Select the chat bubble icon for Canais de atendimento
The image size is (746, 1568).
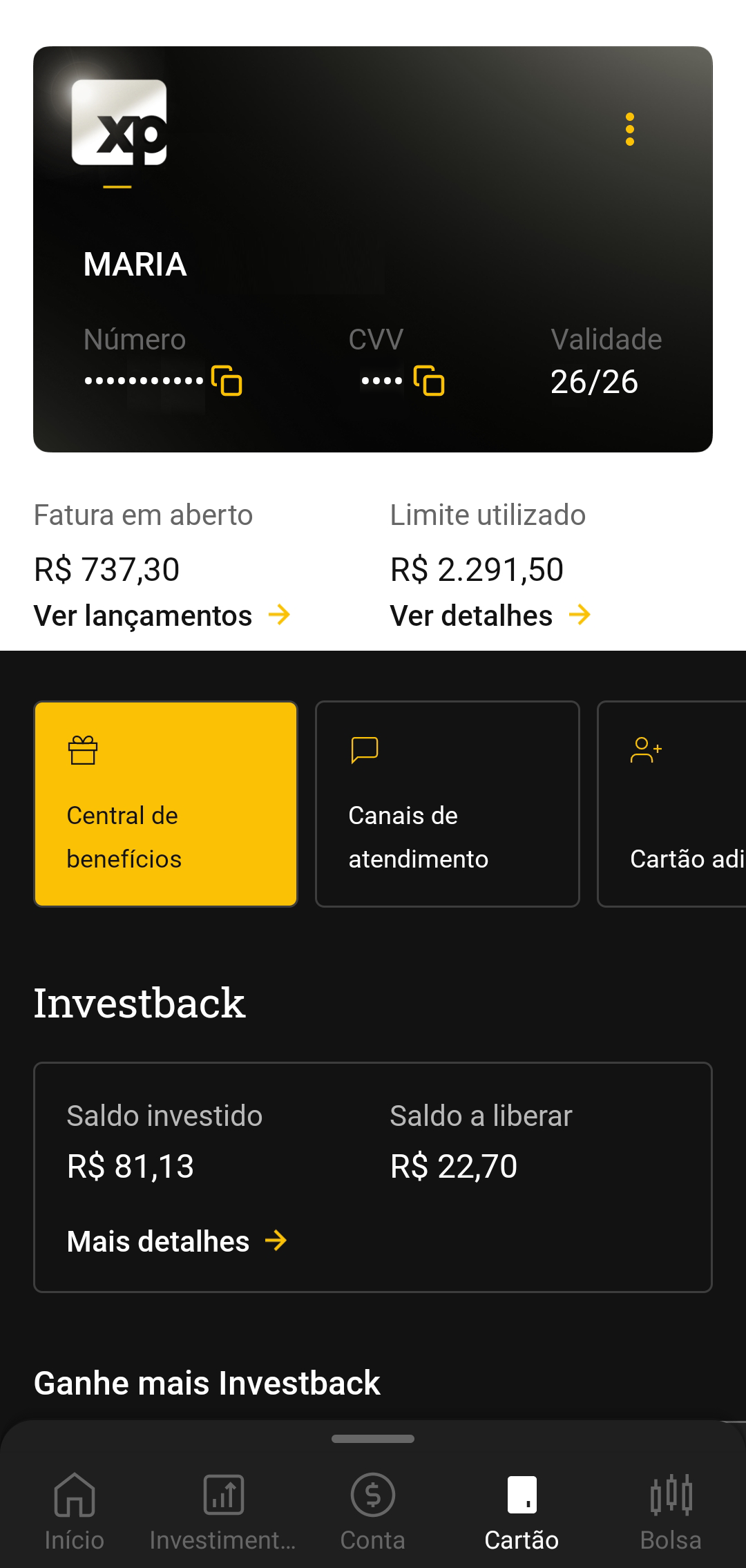pos(364,749)
